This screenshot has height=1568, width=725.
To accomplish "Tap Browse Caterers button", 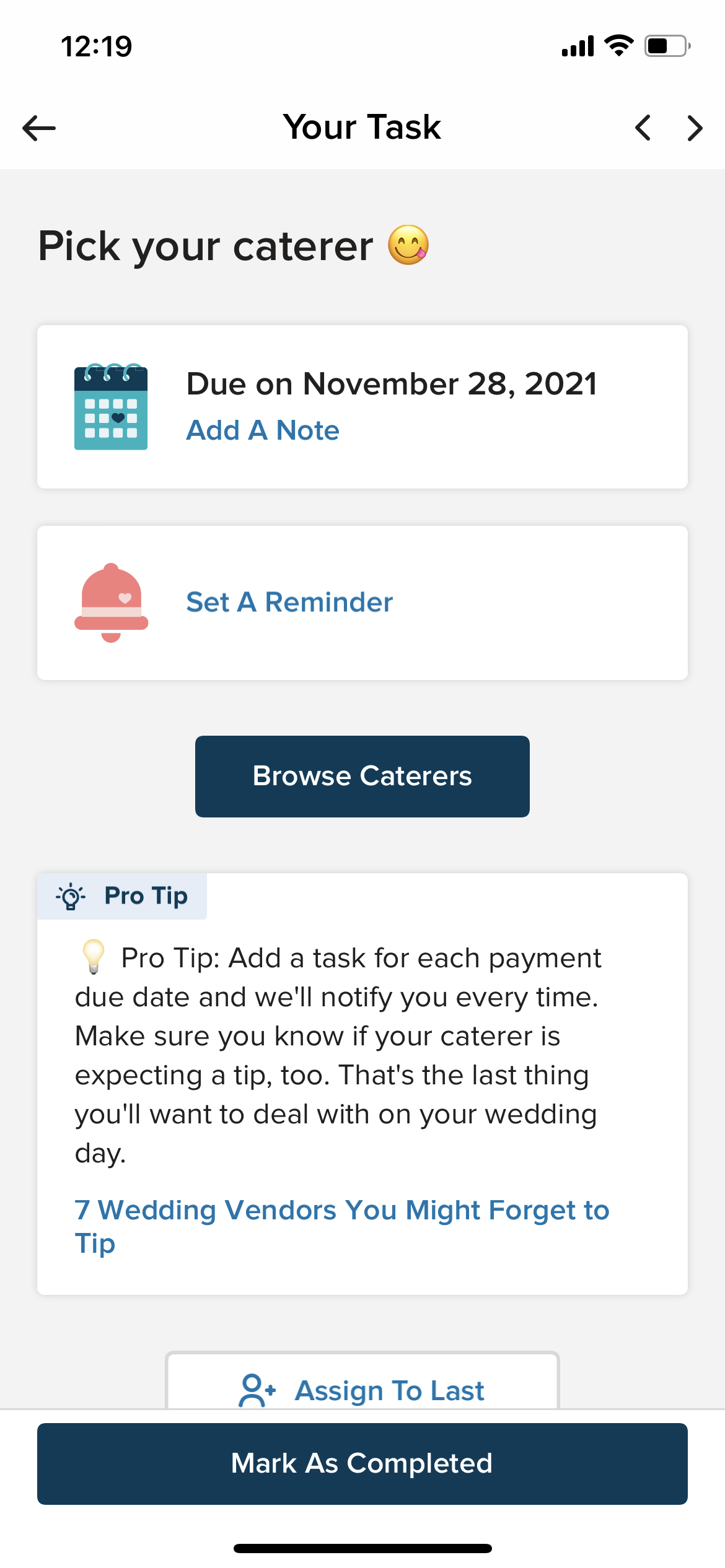I will (362, 776).
